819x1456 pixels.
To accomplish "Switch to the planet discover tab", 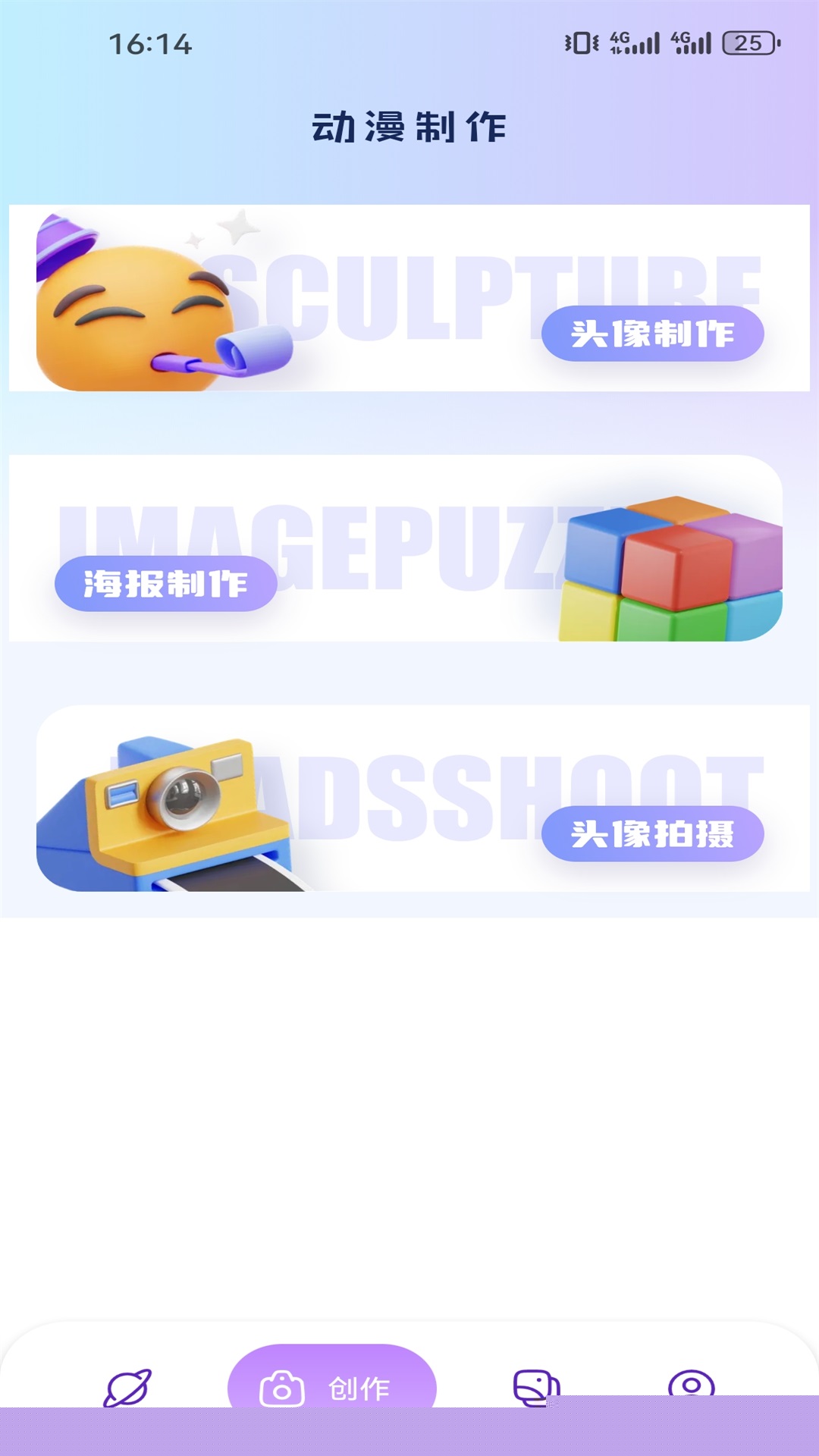I will pos(127,1388).
